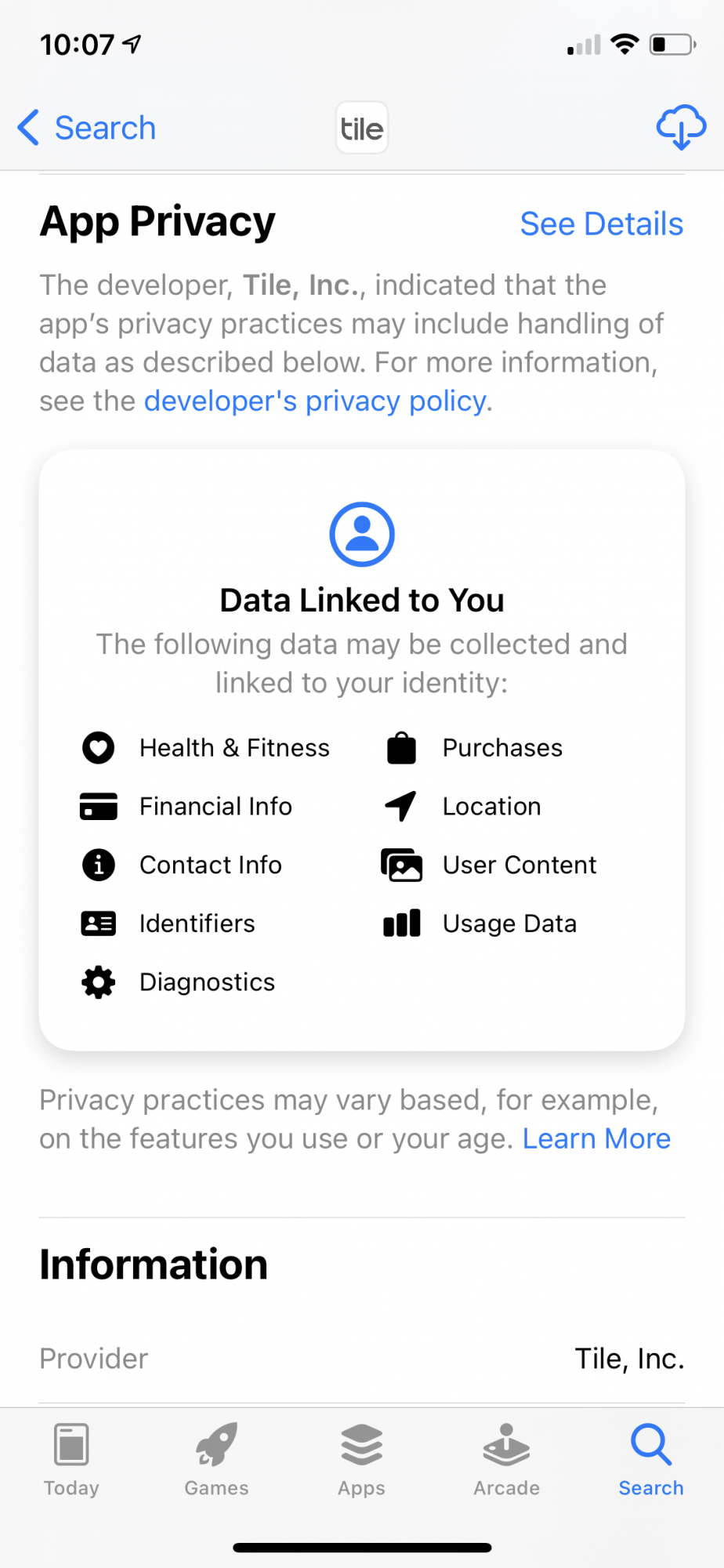Tap Learn More about privacy practices
This screenshot has height=1568, width=724.
tap(596, 1138)
